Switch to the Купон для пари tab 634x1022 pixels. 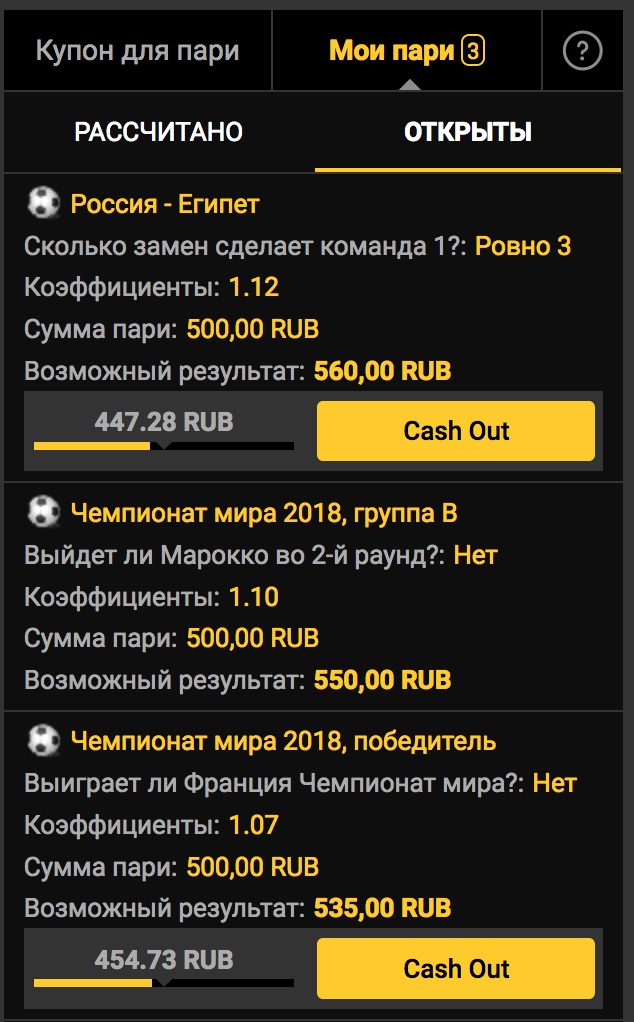pos(137,50)
